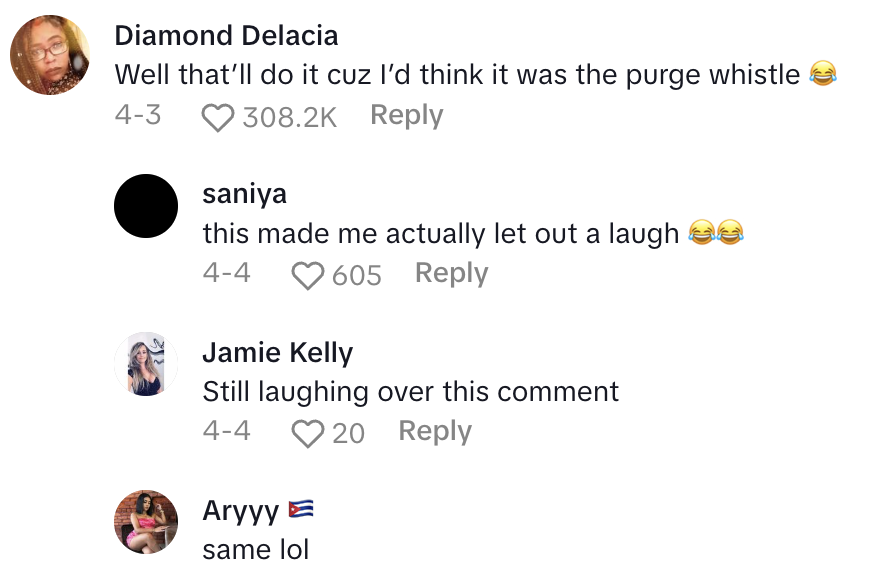Open saniya's profile avatar
894x578 pixels.
coord(146,206)
